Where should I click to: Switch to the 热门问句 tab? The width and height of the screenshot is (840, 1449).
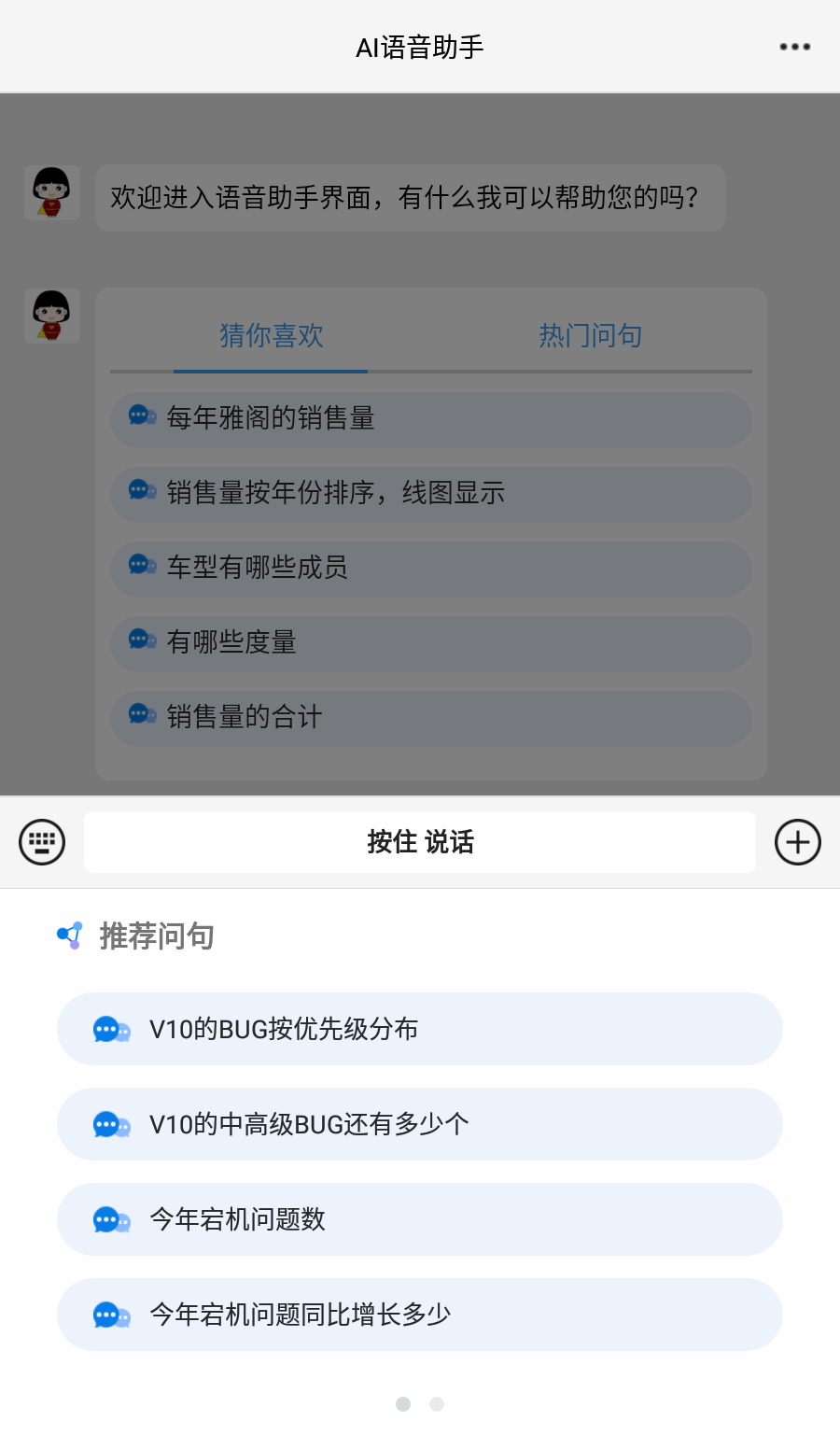coord(590,335)
